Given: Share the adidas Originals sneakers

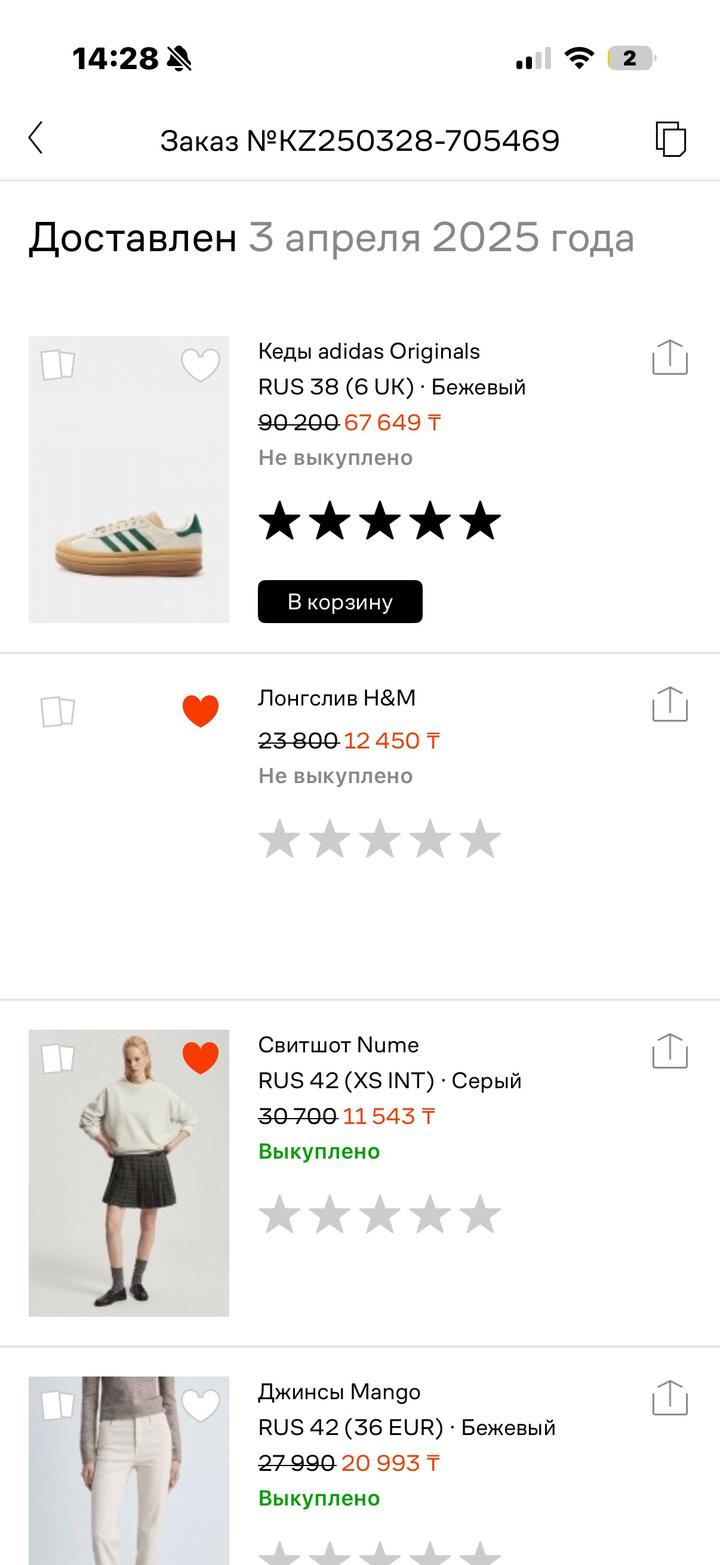Looking at the screenshot, I should click(668, 354).
